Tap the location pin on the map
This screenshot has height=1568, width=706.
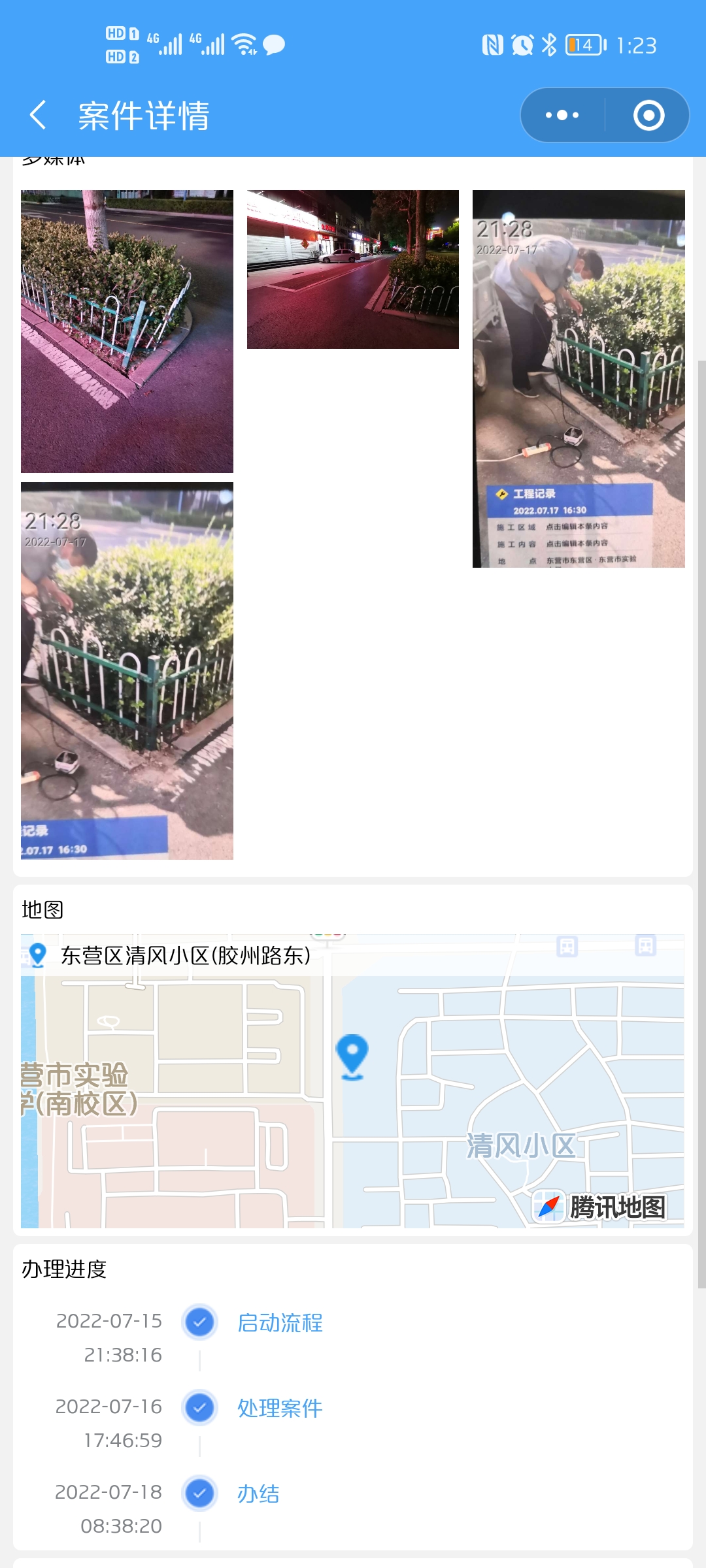[x=352, y=1056]
